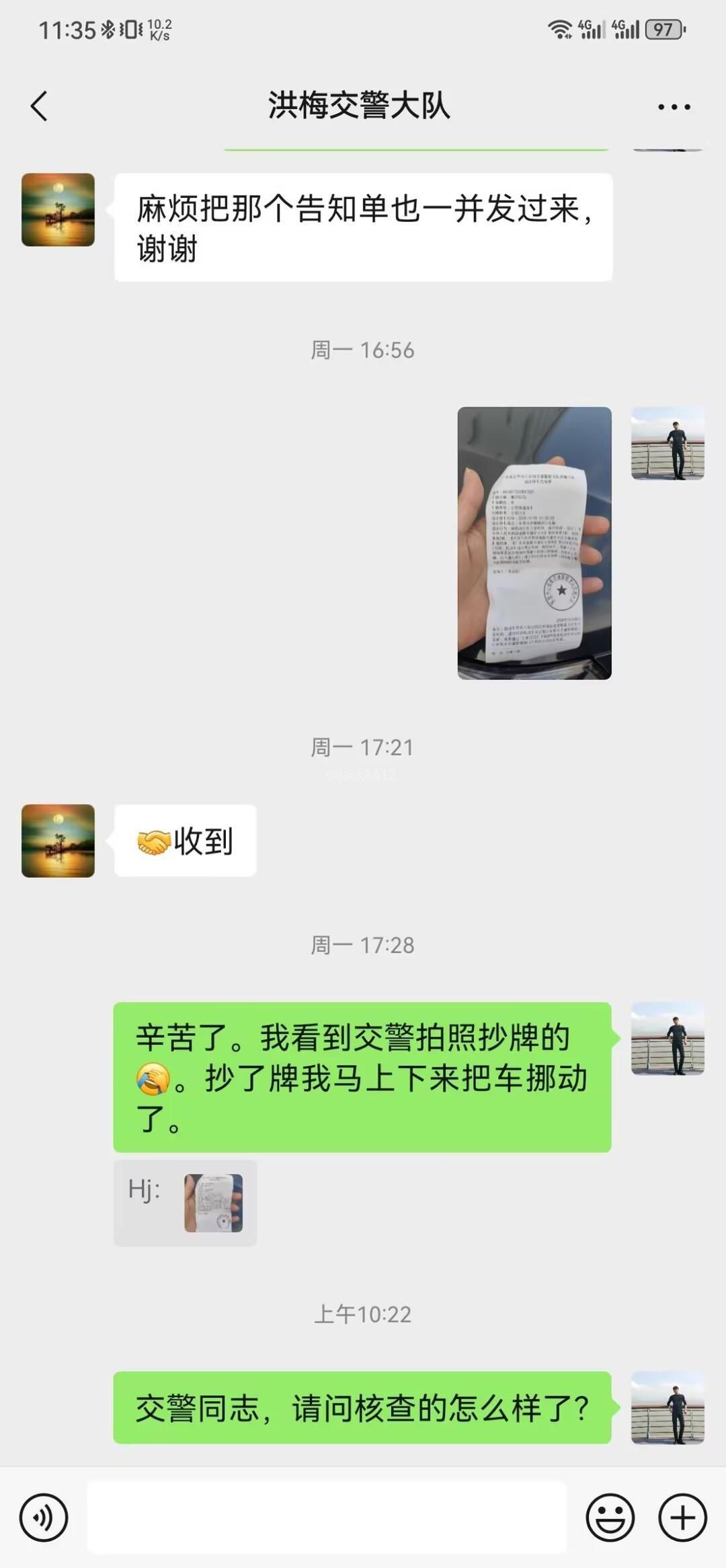726x1568 pixels.
Task: View own avatar beside 交警同志 message
Action: pos(668,1408)
